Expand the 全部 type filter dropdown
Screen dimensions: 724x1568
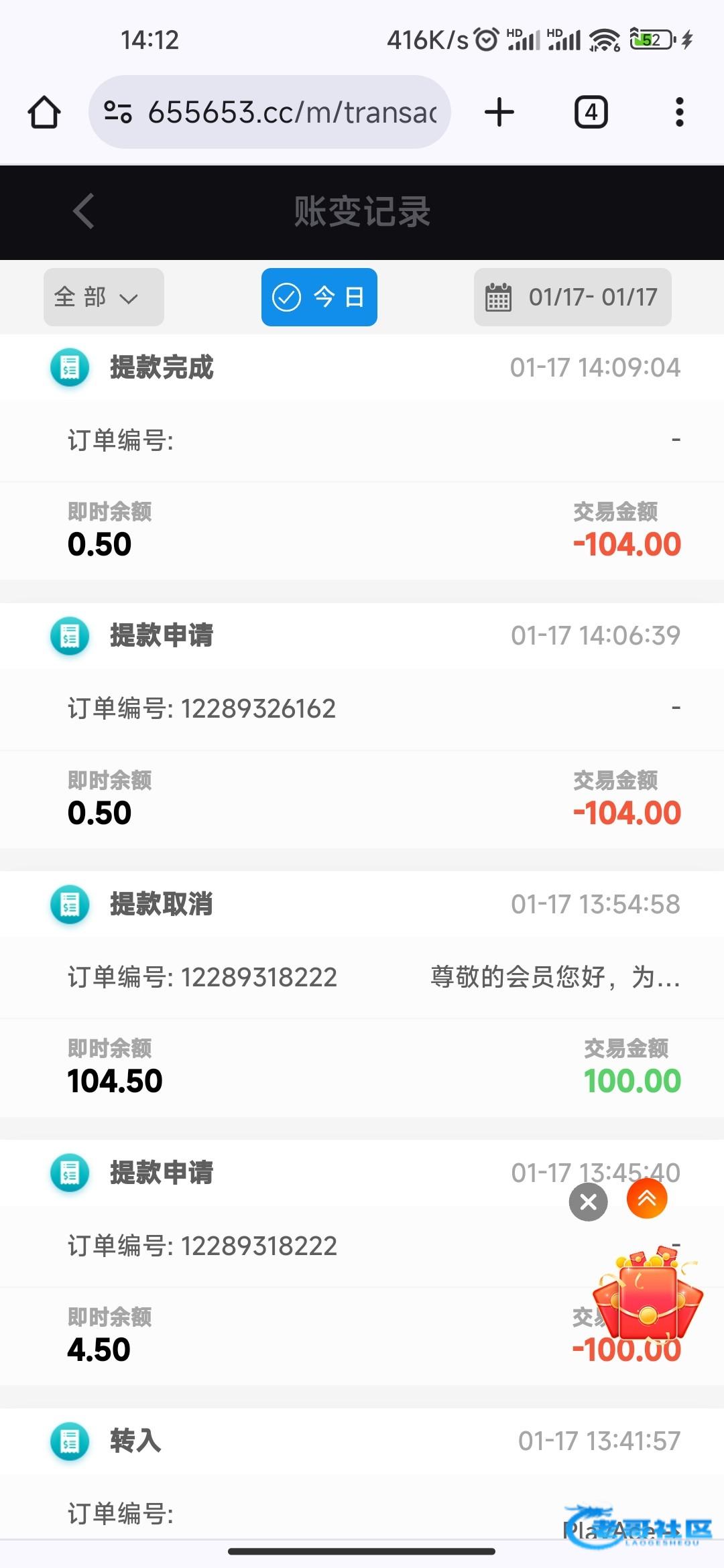pyautogui.click(x=104, y=297)
